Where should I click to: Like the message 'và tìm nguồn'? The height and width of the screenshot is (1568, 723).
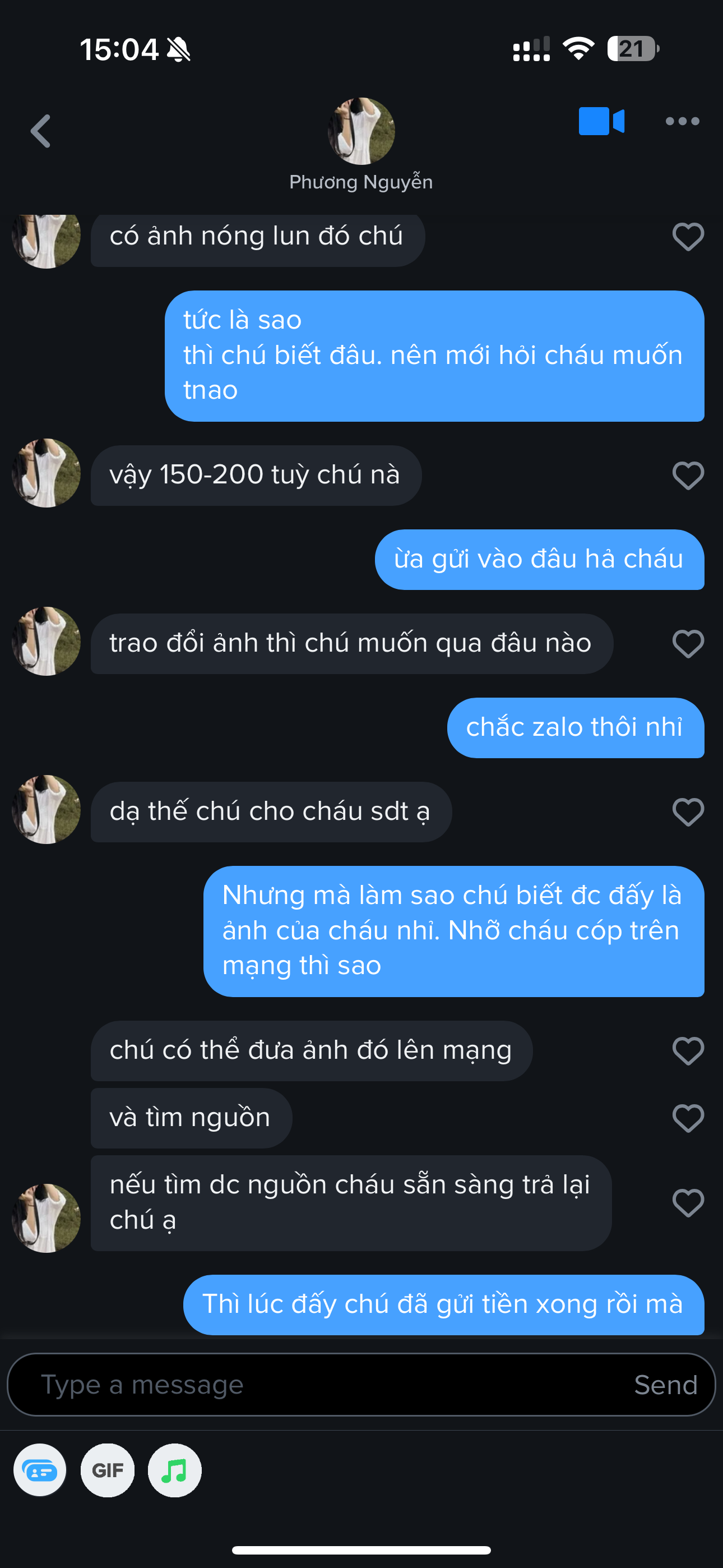pos(688,1118)
